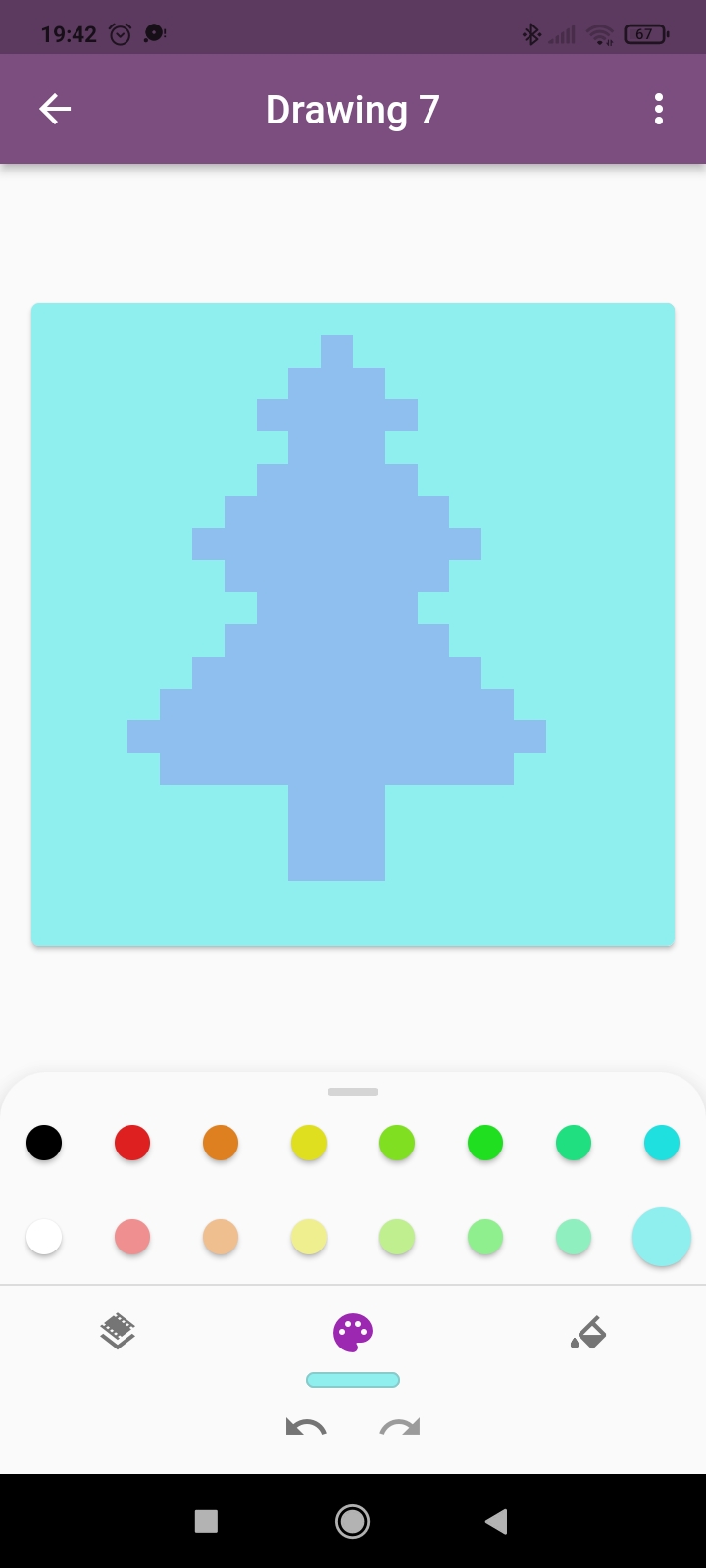706x1568 pixels.
Task: Choose the light pink color swatch
Action: click(x=132, y=1237)
